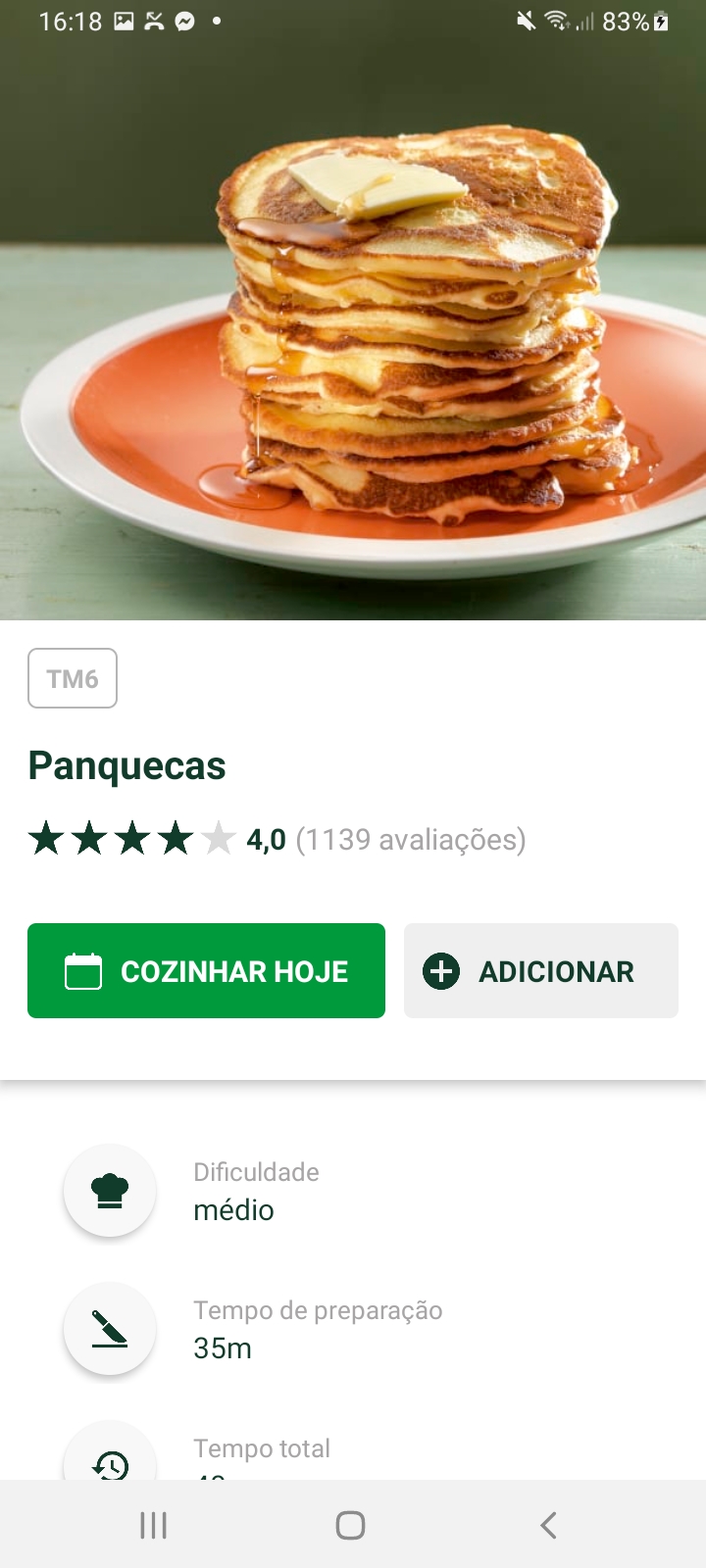Screen dimensions: 706x1568
Task: Open the 1139 avaliações ratings
Action: (x=410, y=840)
